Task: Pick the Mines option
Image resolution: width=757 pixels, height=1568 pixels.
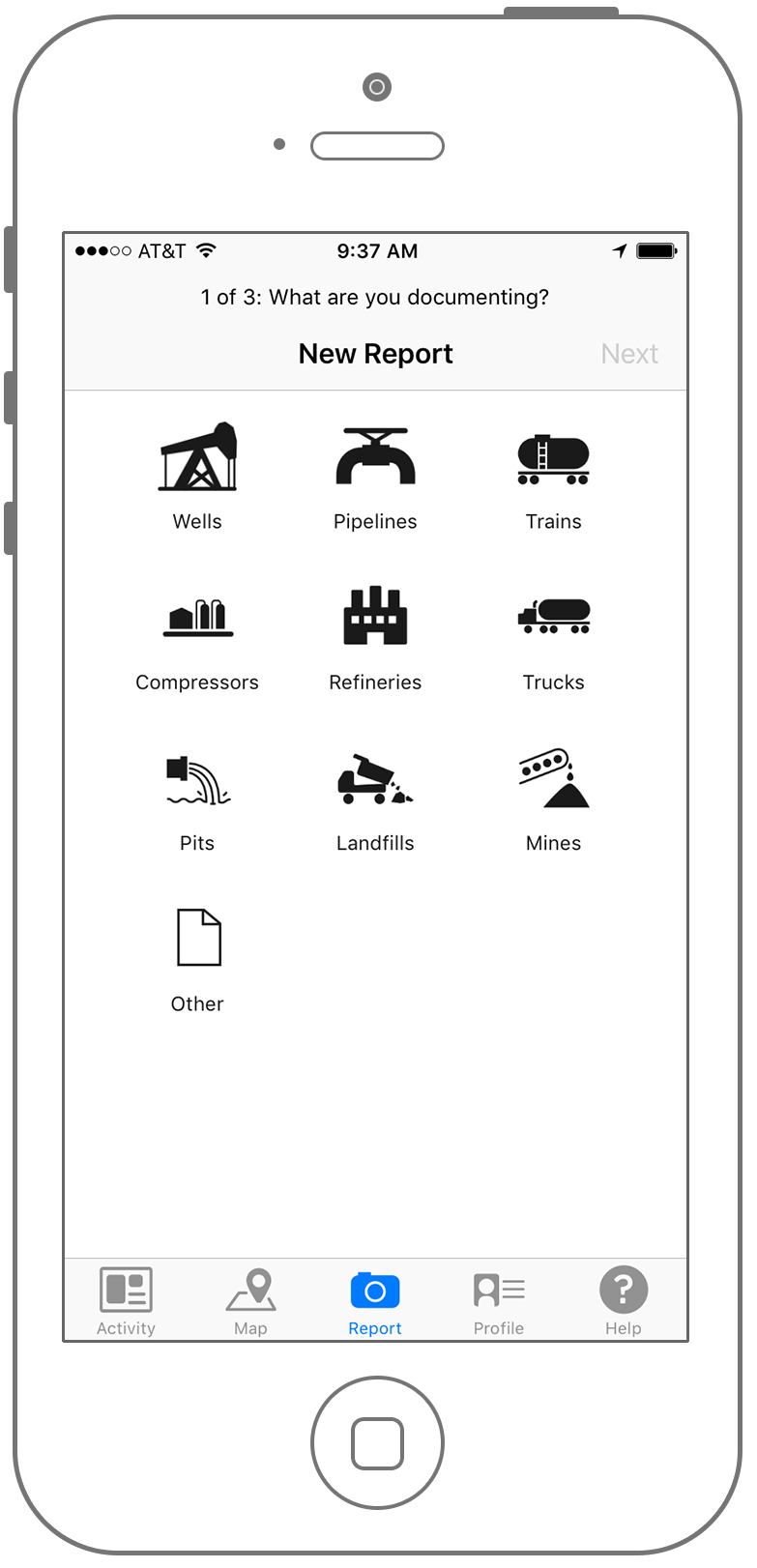Action: (553, 797)
